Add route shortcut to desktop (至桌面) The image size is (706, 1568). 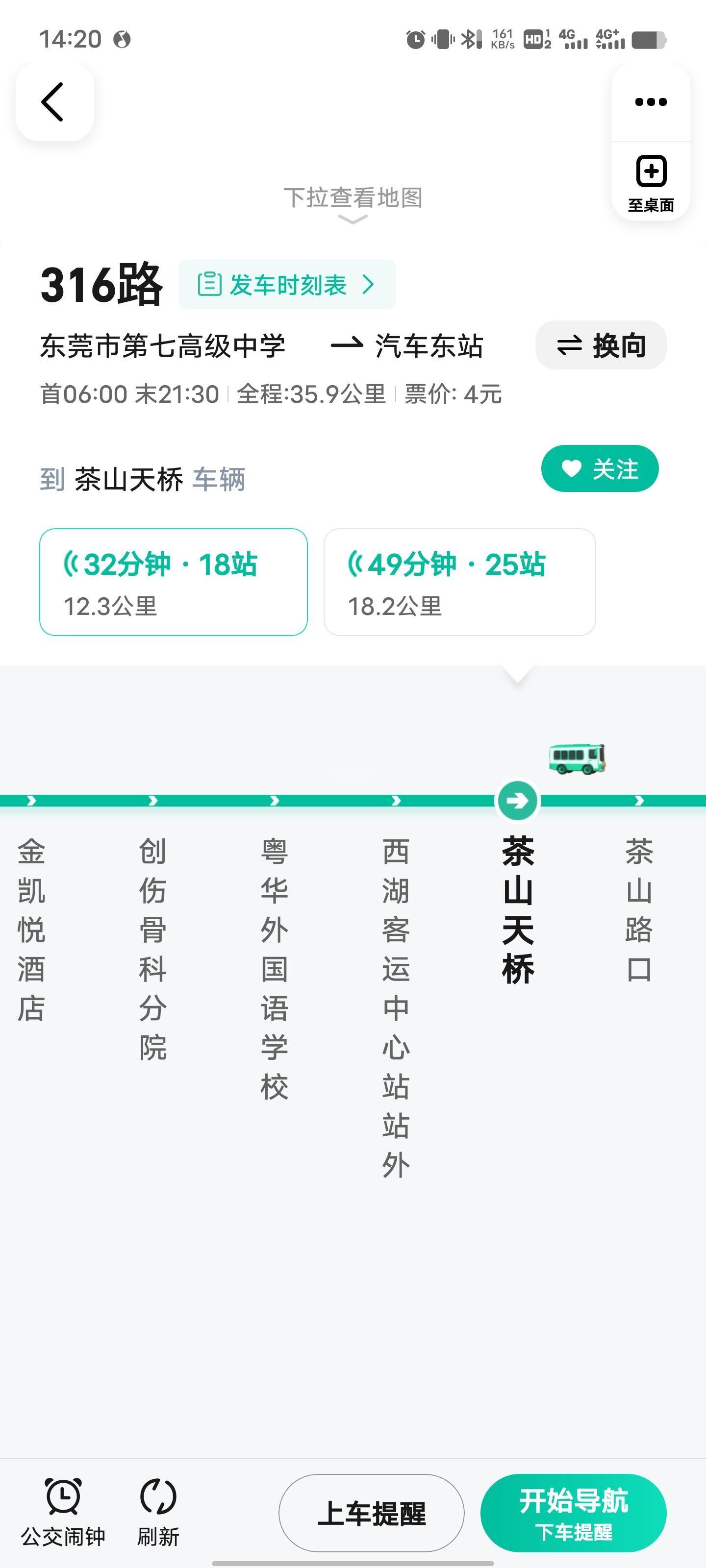651,181
